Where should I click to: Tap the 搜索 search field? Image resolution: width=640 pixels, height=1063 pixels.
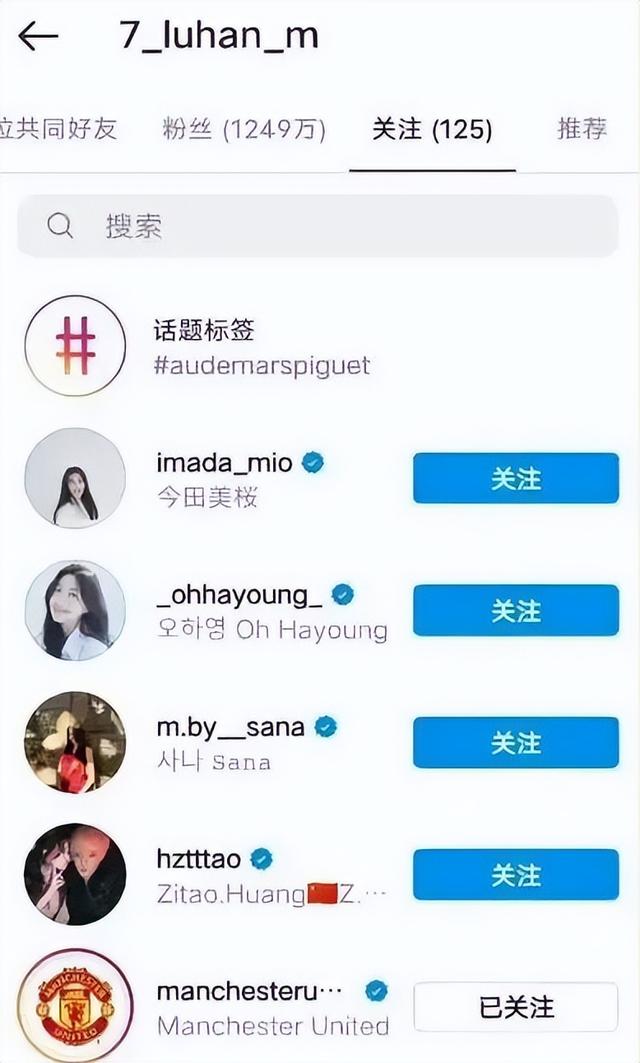(x=318, y=226)
